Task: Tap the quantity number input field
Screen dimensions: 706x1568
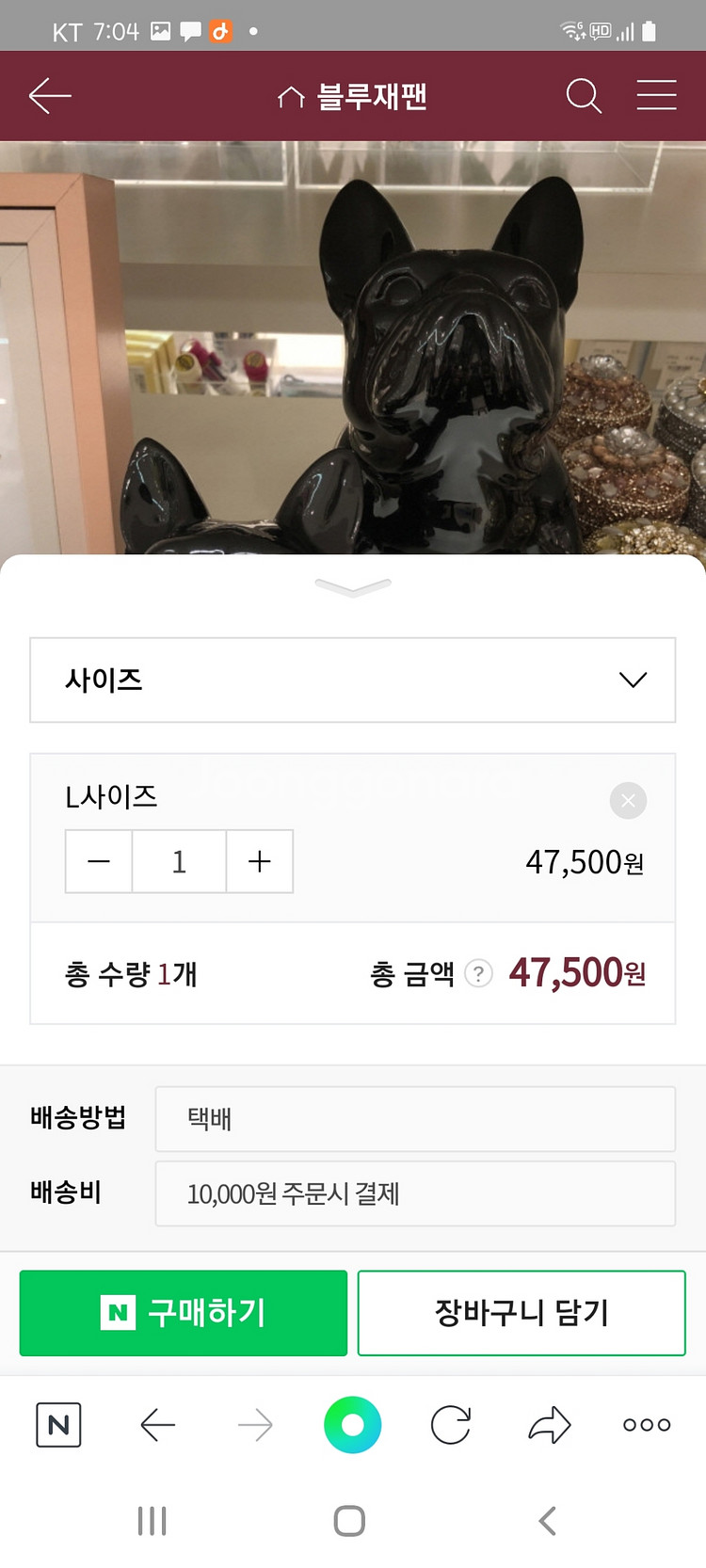Action: 179,861
